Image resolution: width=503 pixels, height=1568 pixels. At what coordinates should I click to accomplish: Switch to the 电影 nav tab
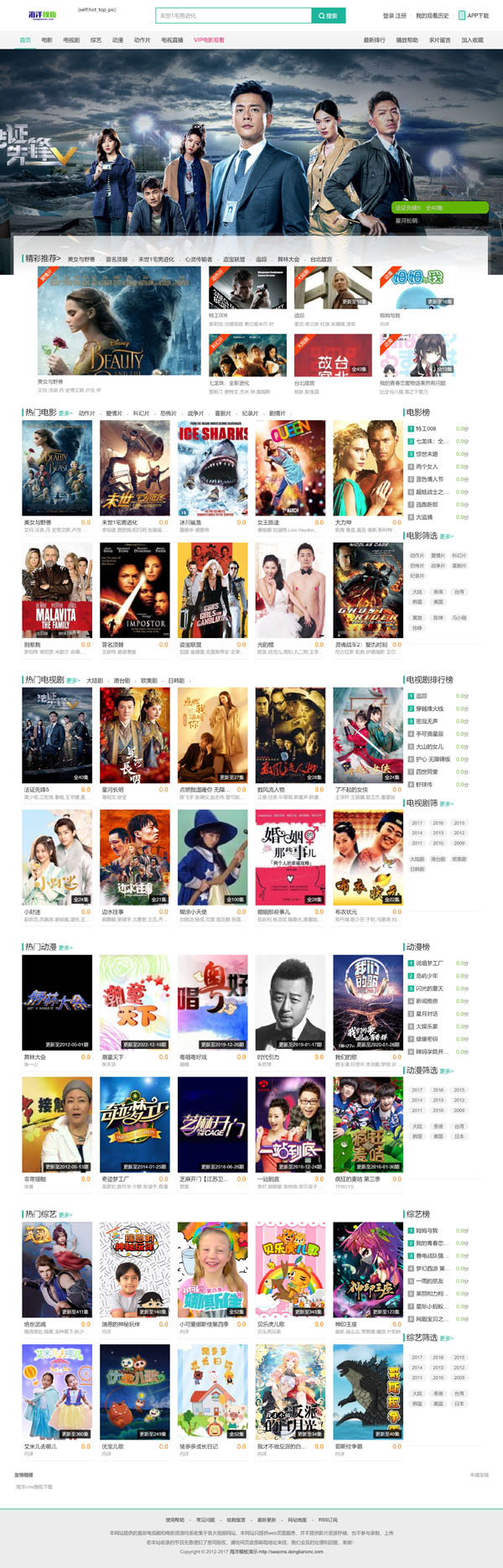point(47,40)
